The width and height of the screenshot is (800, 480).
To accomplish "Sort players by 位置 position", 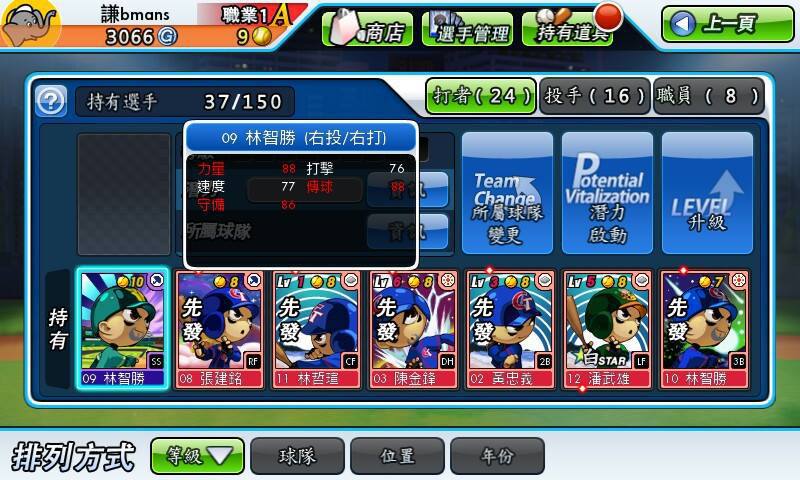I will [x=397, y=456].
